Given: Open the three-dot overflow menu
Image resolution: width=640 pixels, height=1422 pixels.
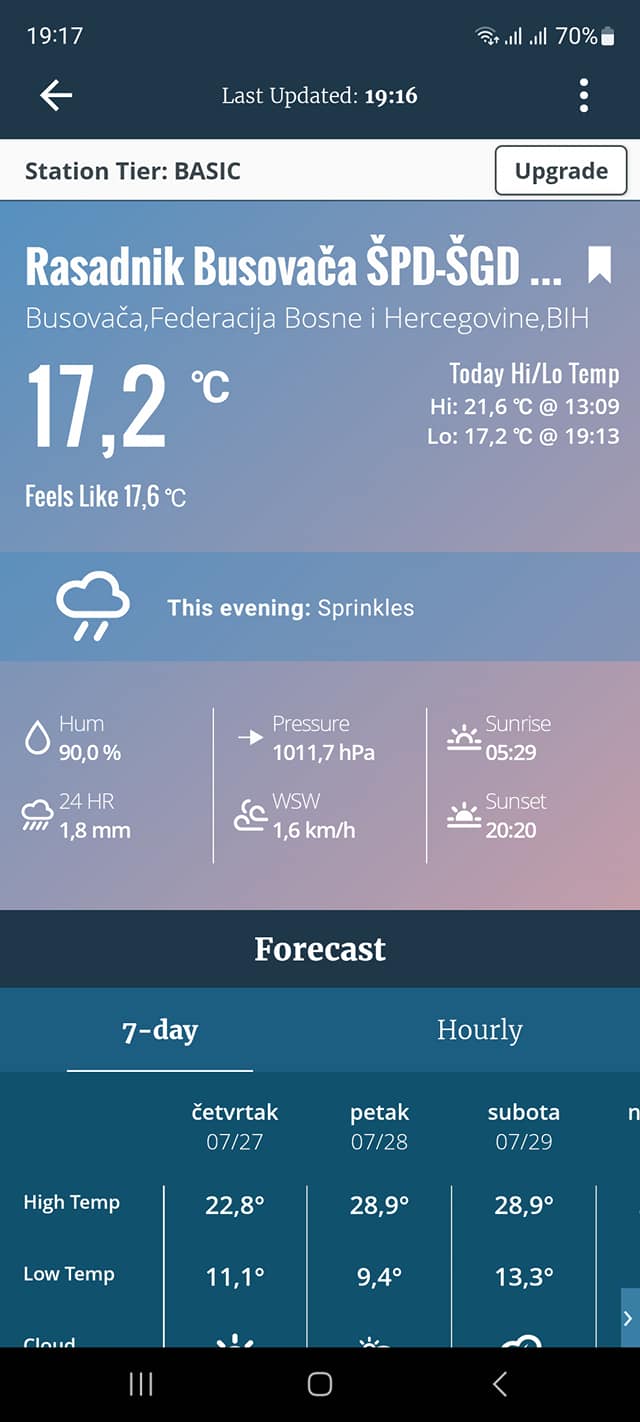Looking at the screenshot, I should tap(584, 96).
